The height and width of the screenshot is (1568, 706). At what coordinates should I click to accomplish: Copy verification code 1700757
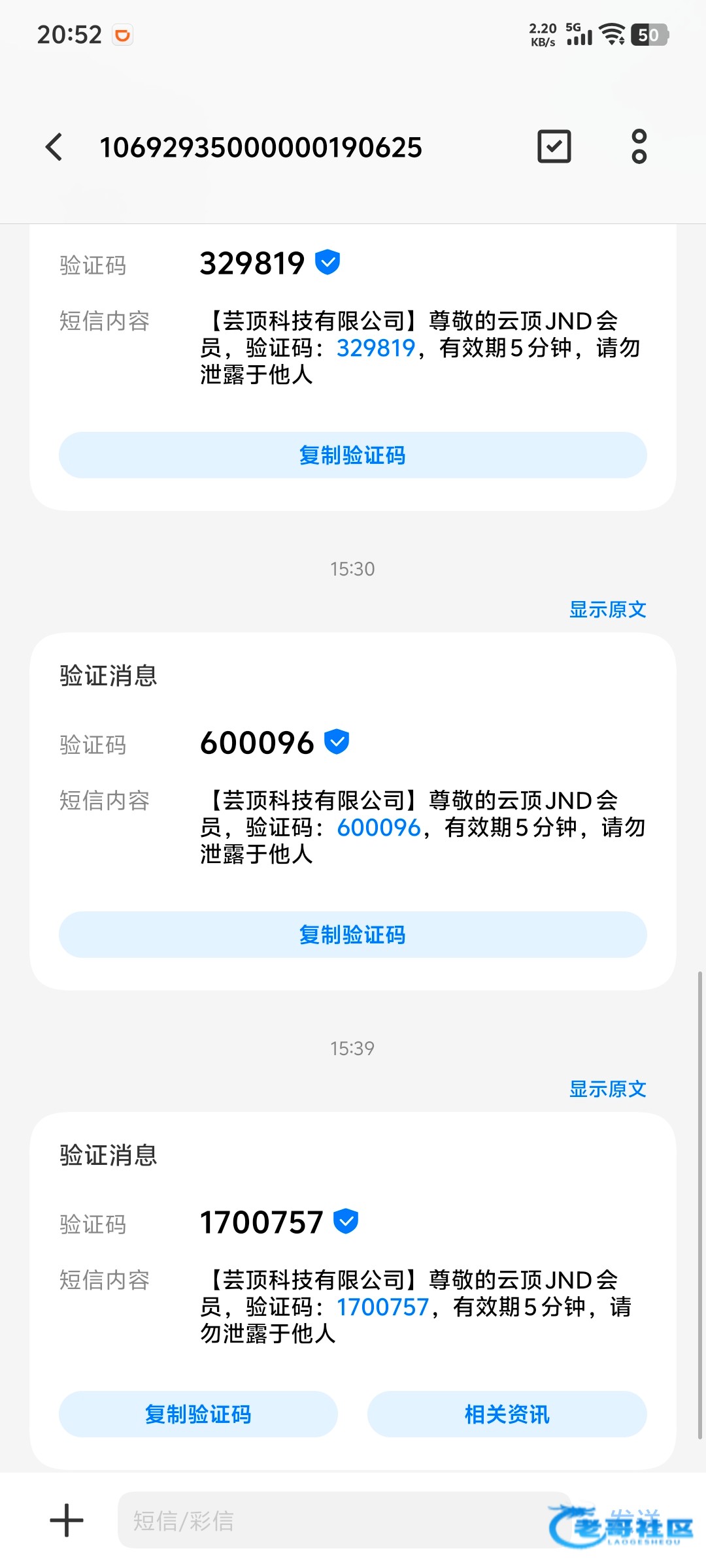pyautogui.click(x=198, y=1414)
